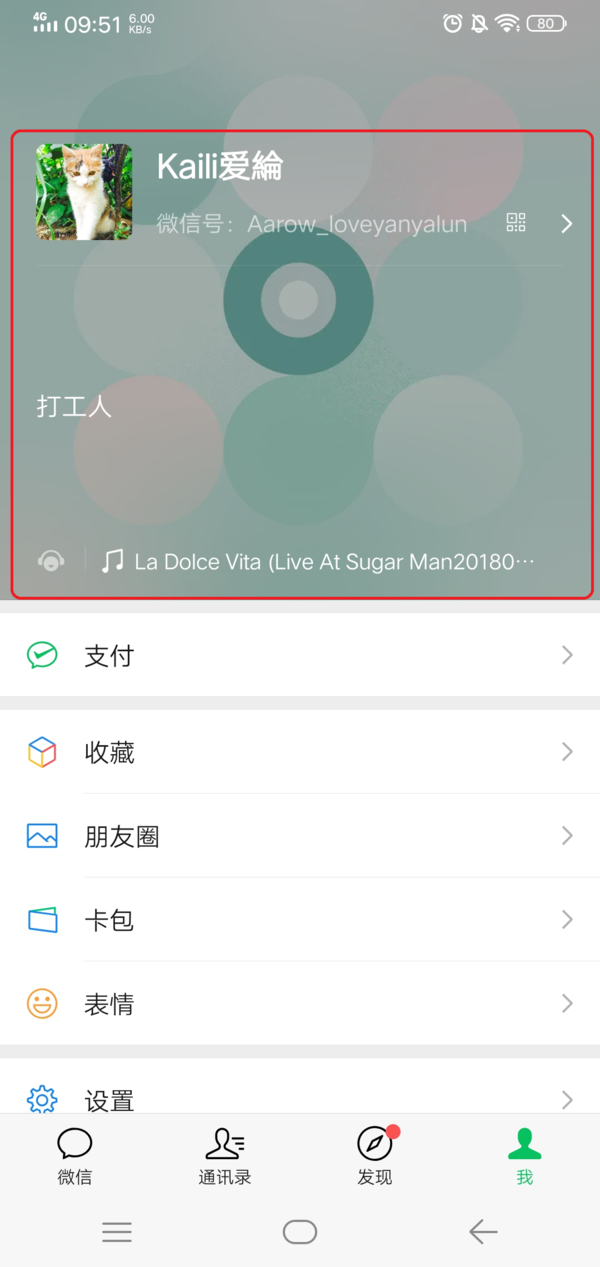Open 收藏 favorites row
600x1267 pixels.
[300, 752]
